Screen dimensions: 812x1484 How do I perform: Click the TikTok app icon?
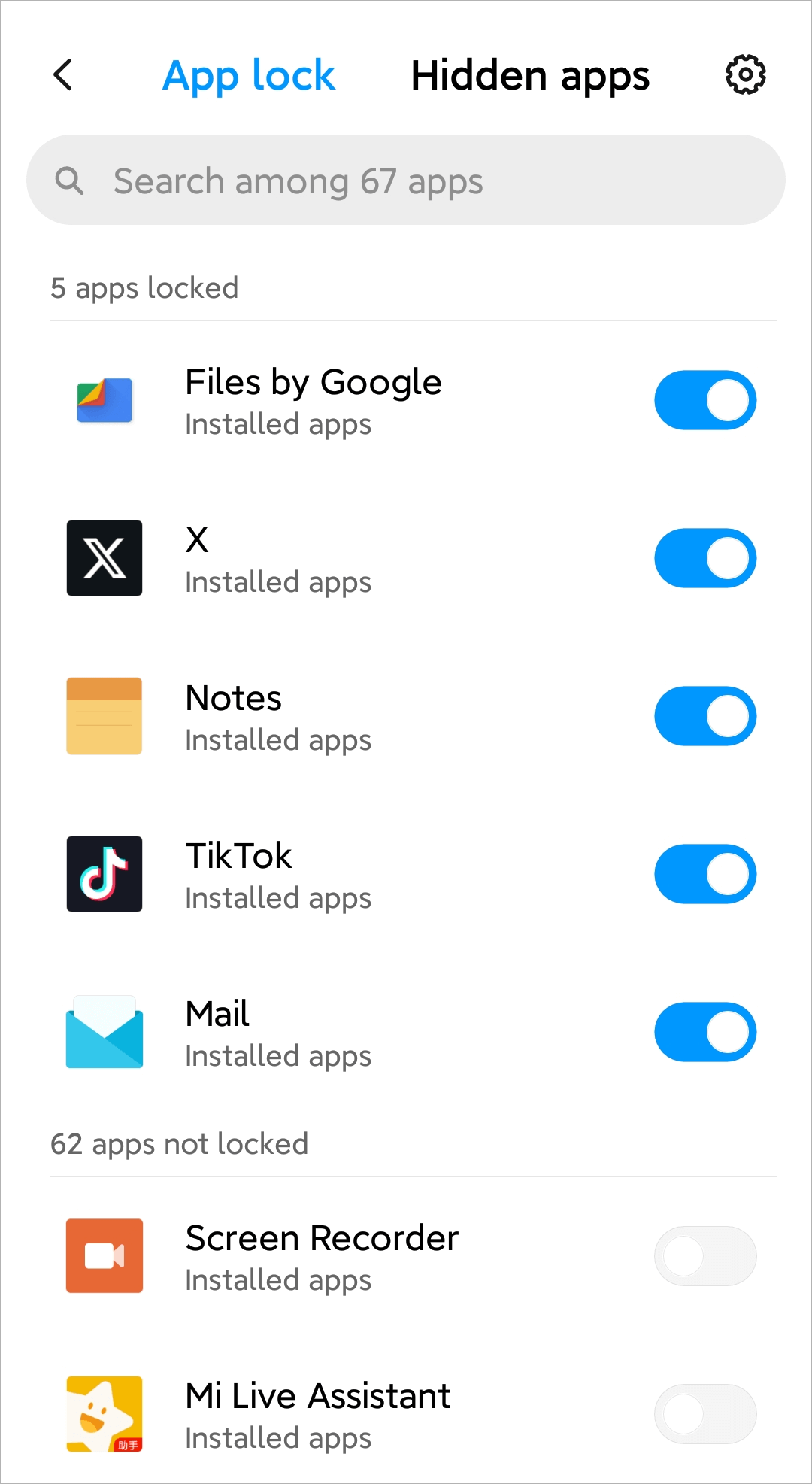[x=105, y=874]
